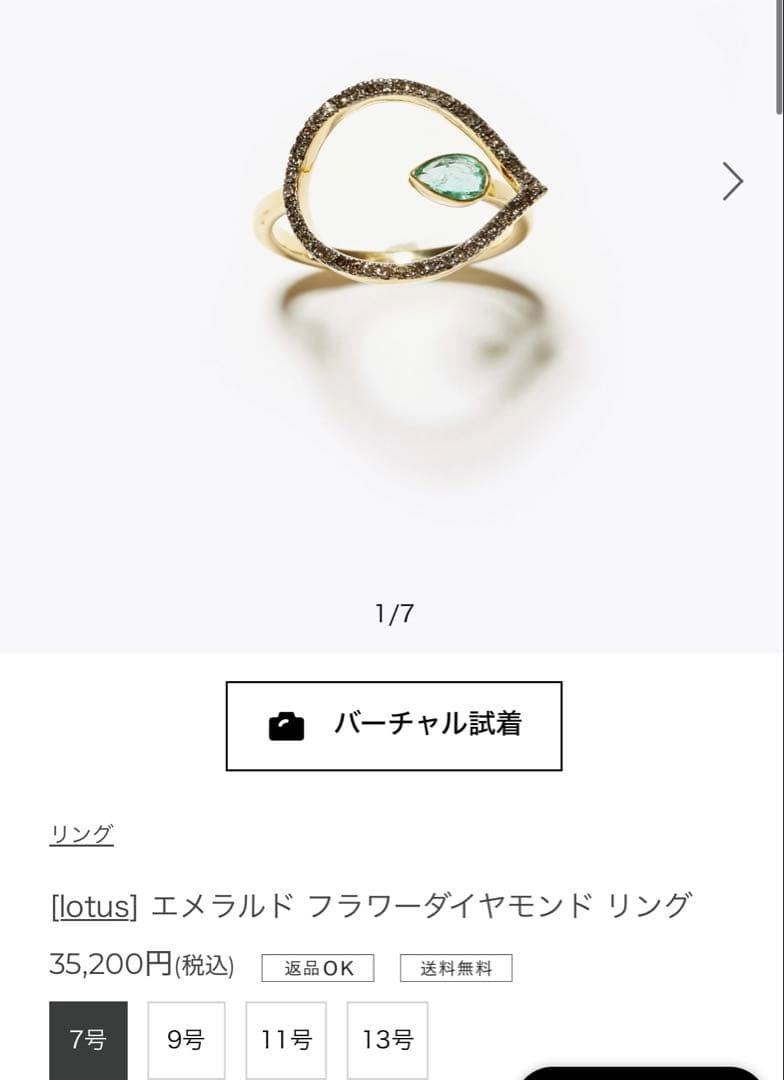This screenshot has width=784, height=1080.
Task: Click the currently selected 7号 size option
Action: coord(88,1040)
